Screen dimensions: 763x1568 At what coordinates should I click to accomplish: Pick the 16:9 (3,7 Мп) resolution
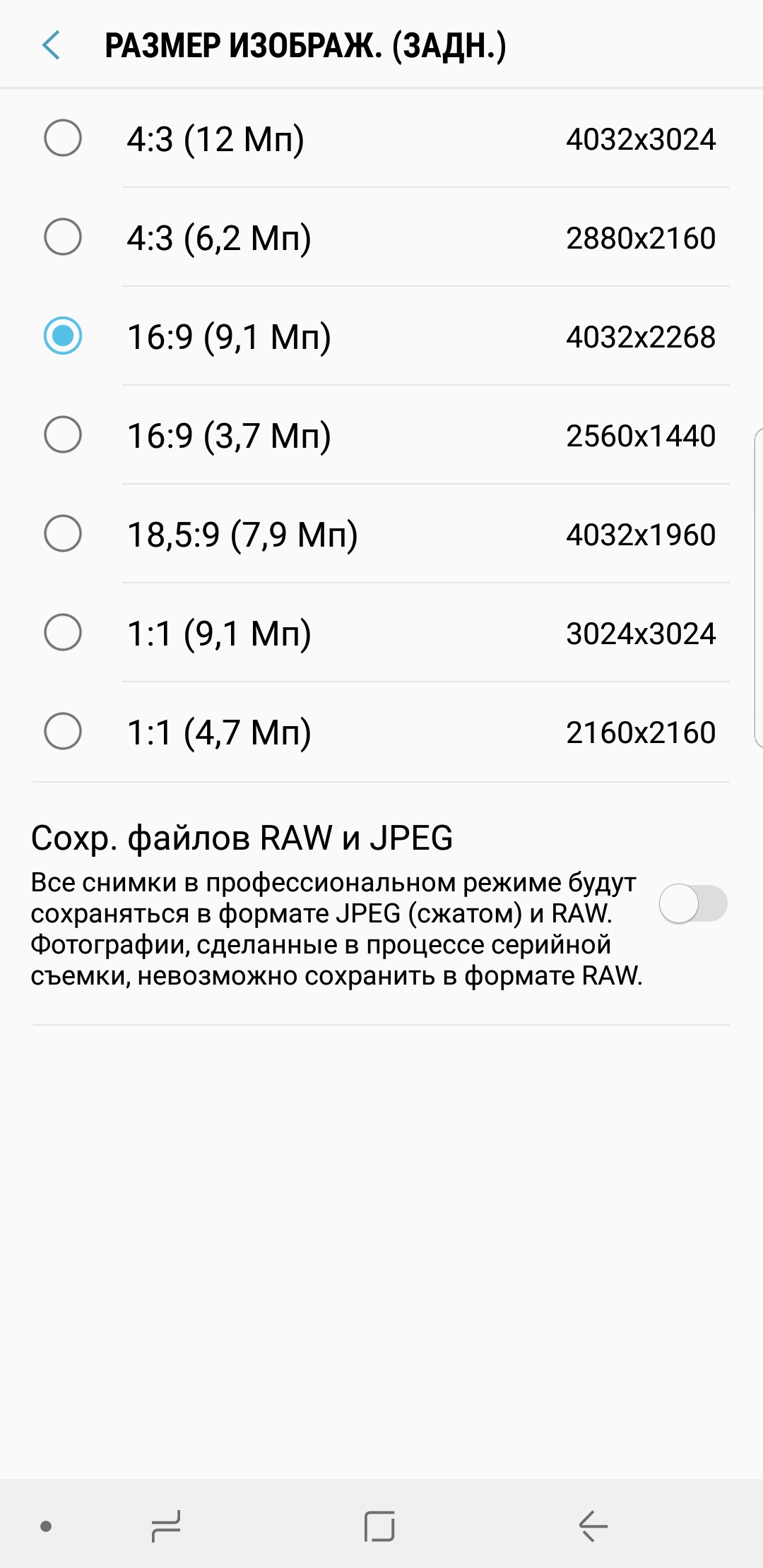[381, 435]
